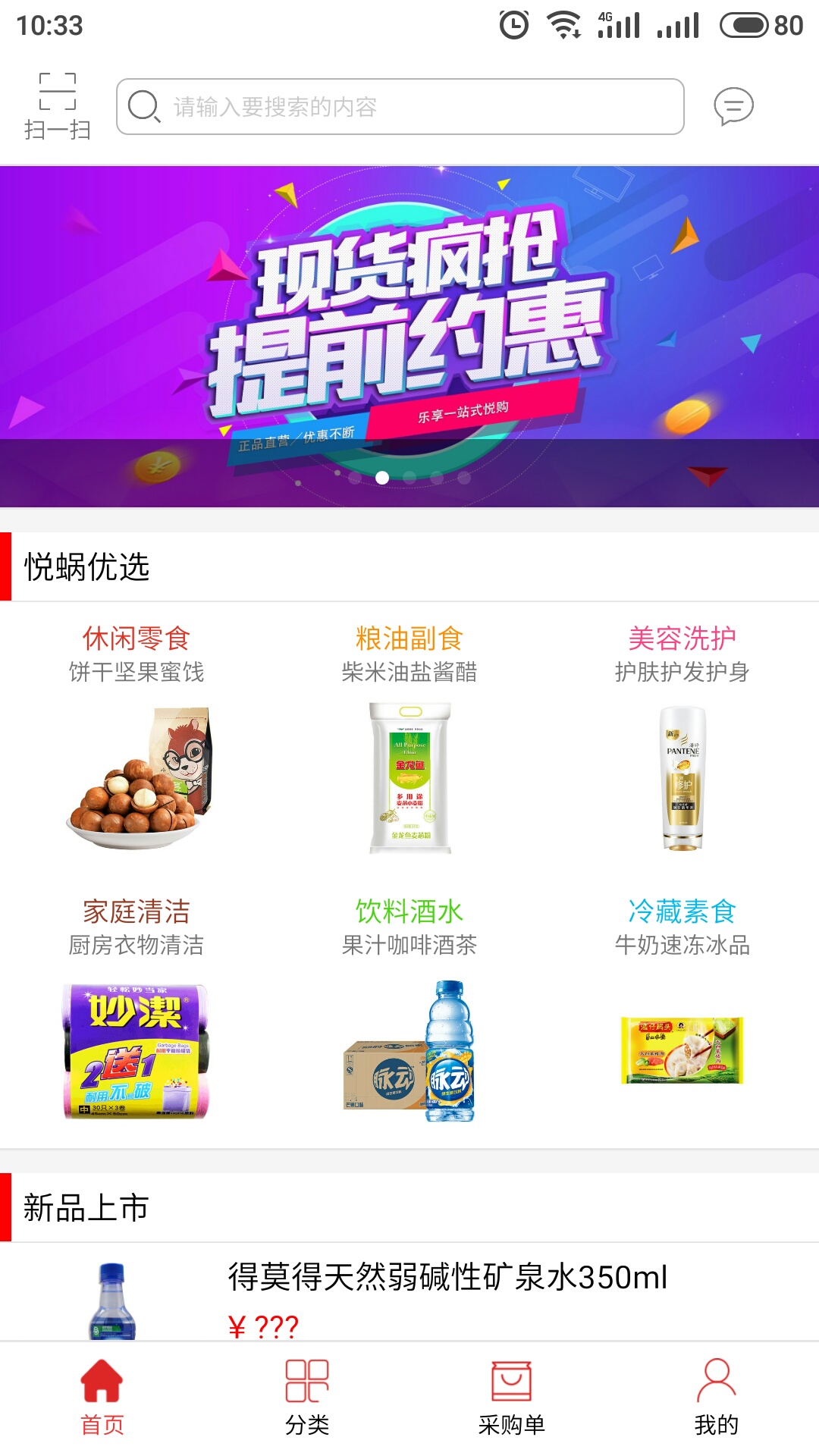Open the 现货疯抢 promotional banner
Screen dimensions: 819x1456
click(409, 336)
